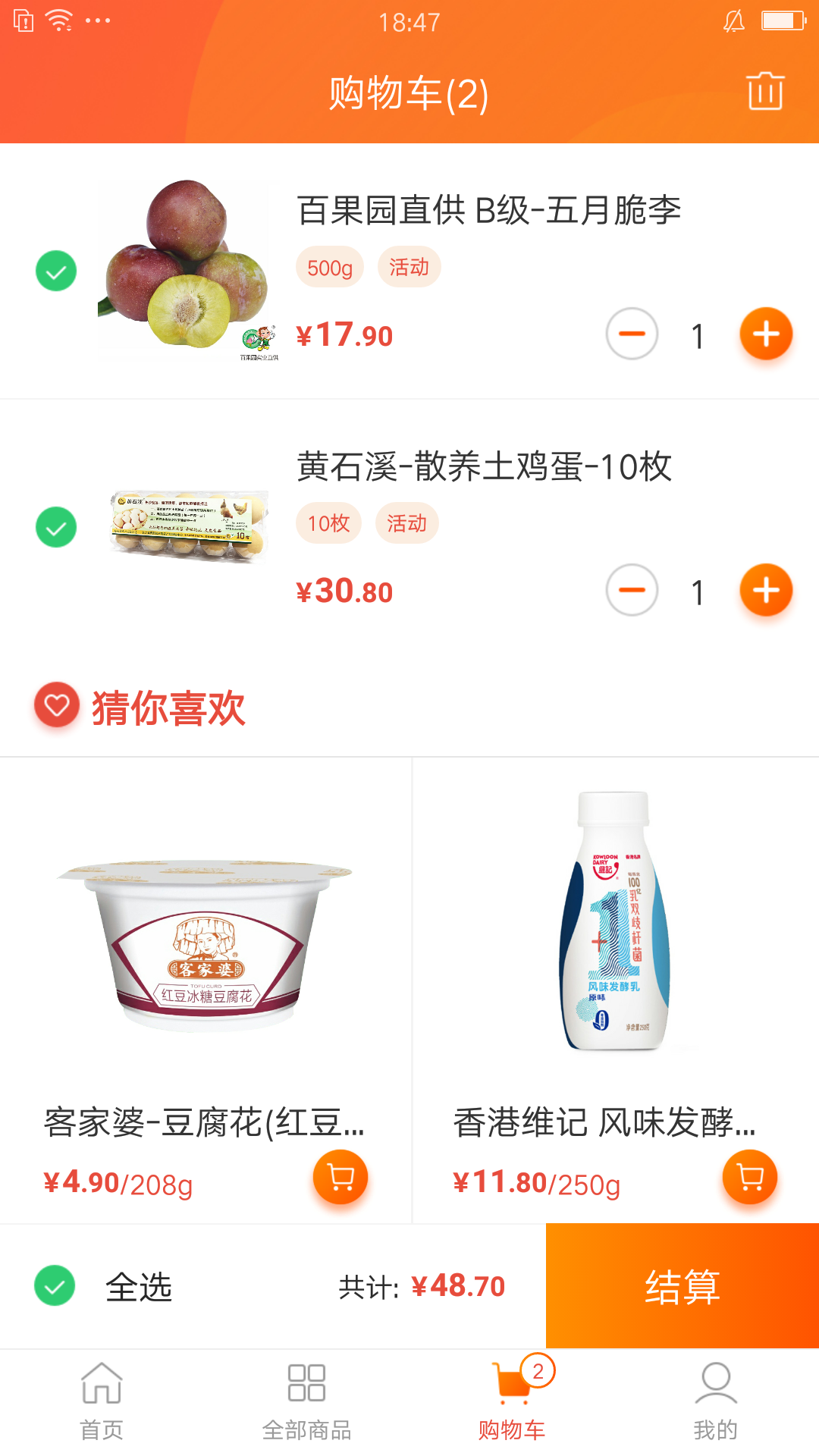Increase quantity of 五月脆李

[766, 334]
